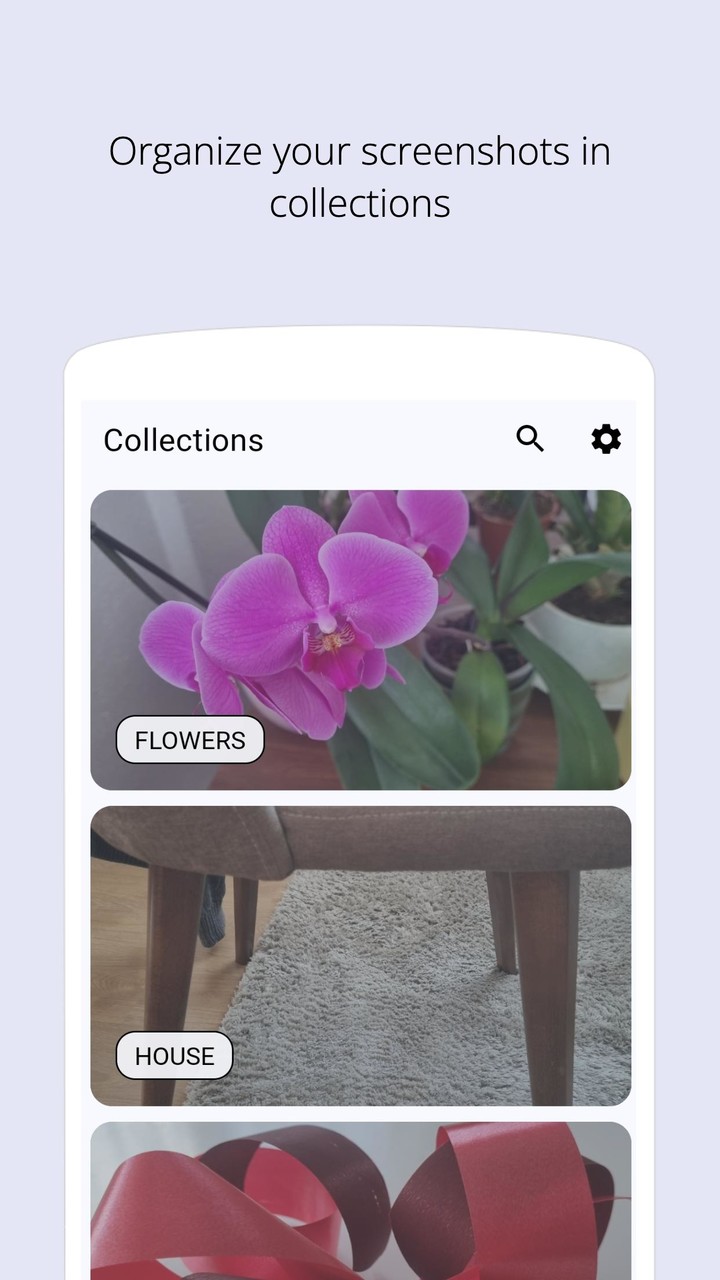The image size is (720, 1280).
Task: Click the FLOWERS tag on the orchid card
Action: (190, 740)
